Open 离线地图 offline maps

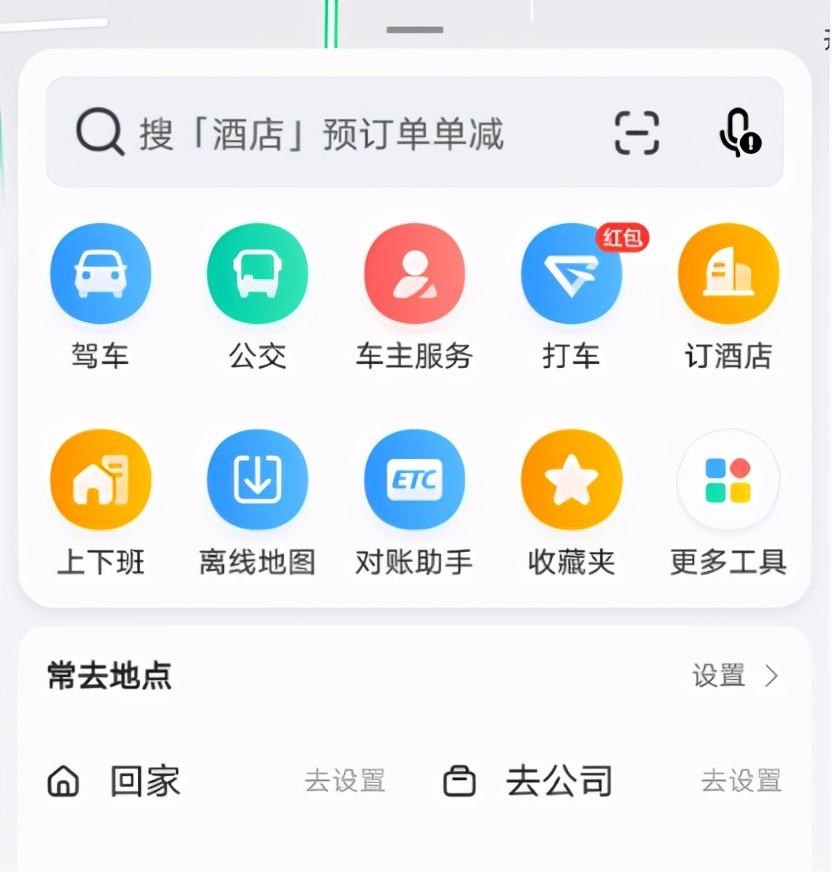(257, 479)
